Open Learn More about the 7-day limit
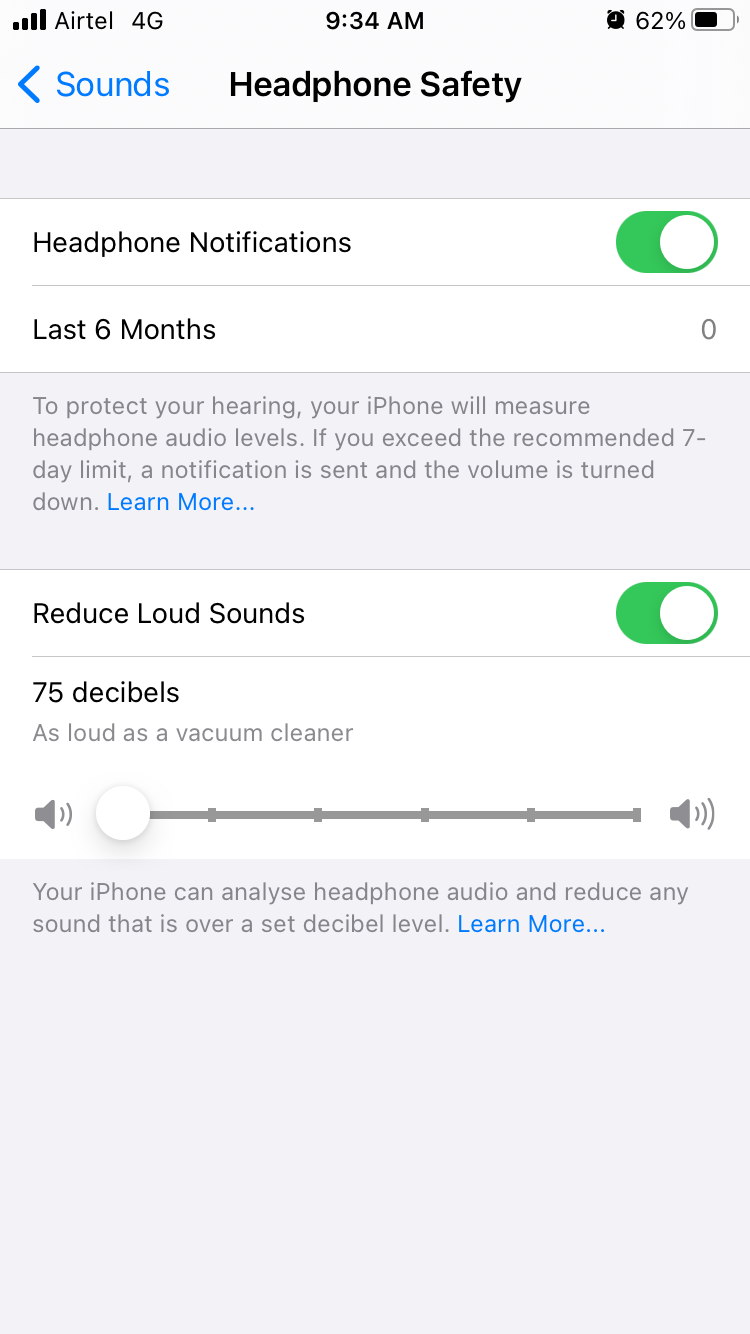The height and width of the screenshot is (1334, 750). point(181,502)
